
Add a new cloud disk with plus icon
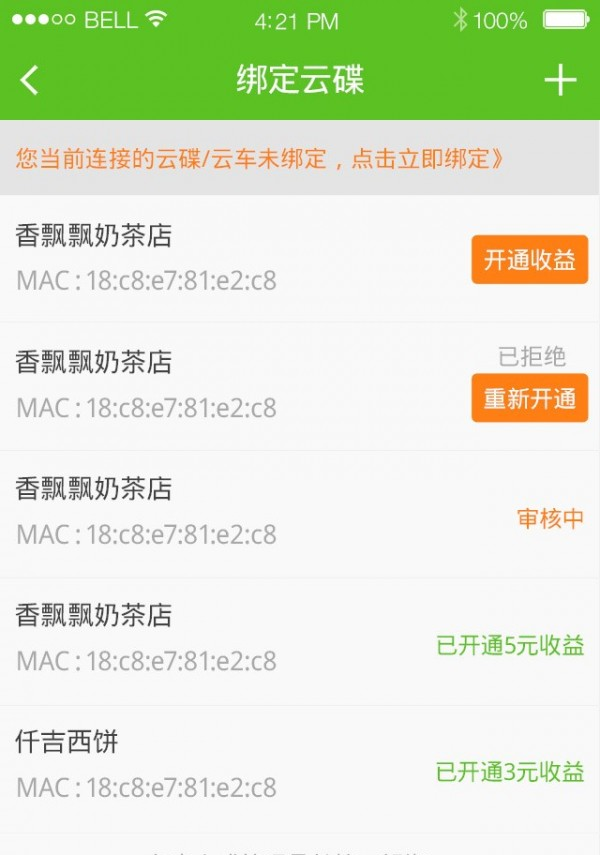coord(560,80)
